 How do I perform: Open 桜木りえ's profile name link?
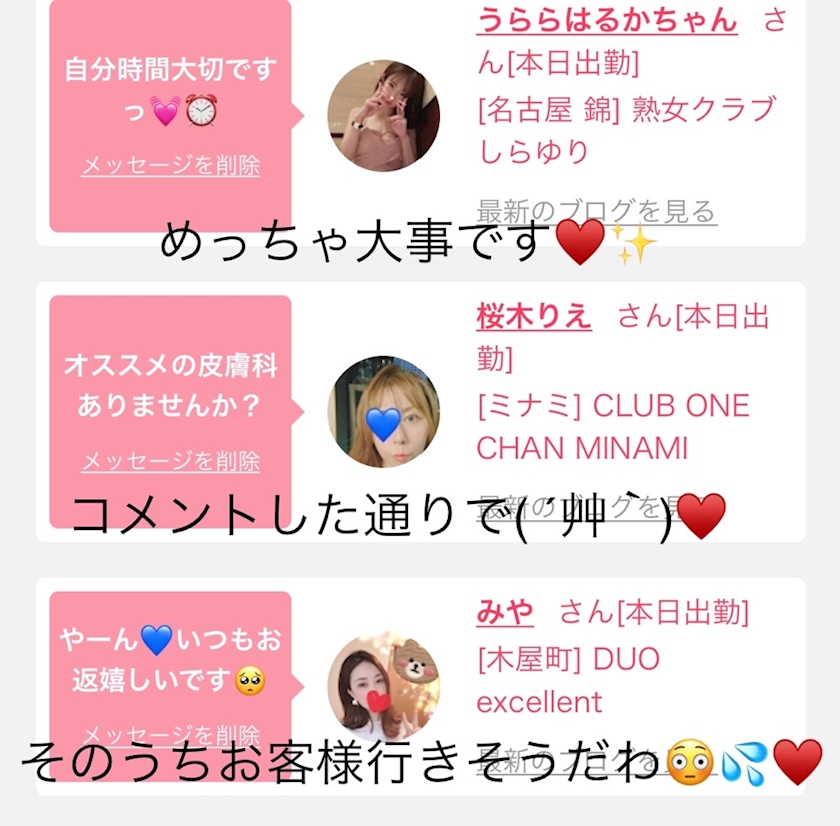pyautogui.click(x=533, y=318)
